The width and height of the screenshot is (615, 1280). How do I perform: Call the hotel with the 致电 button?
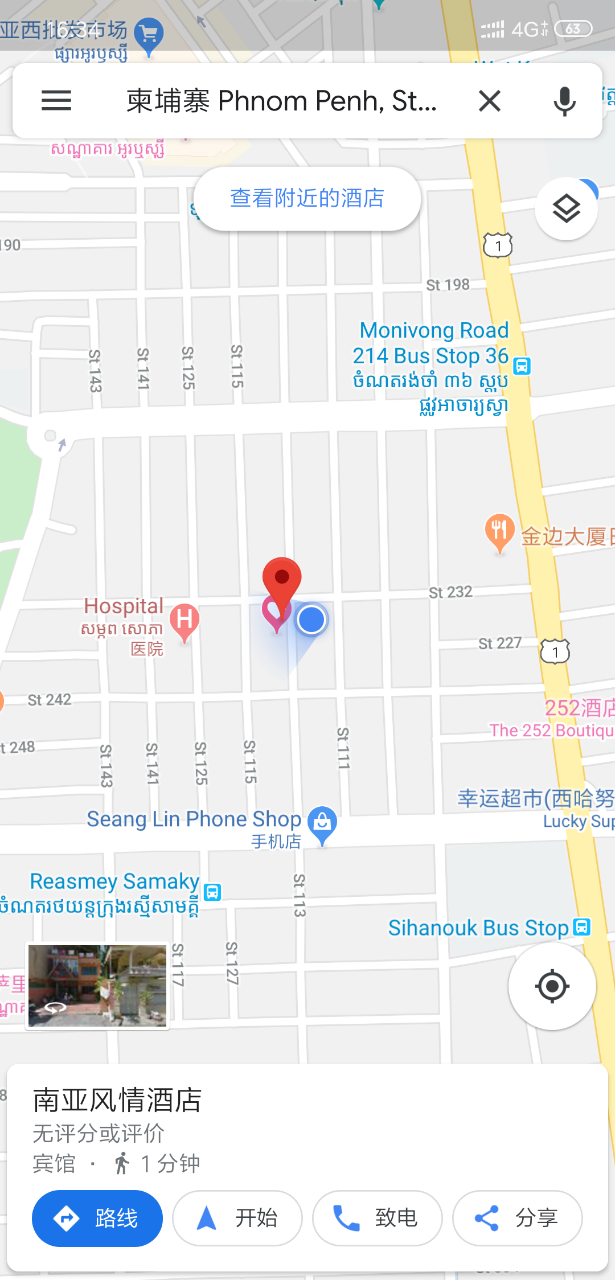pos(377,1218)
